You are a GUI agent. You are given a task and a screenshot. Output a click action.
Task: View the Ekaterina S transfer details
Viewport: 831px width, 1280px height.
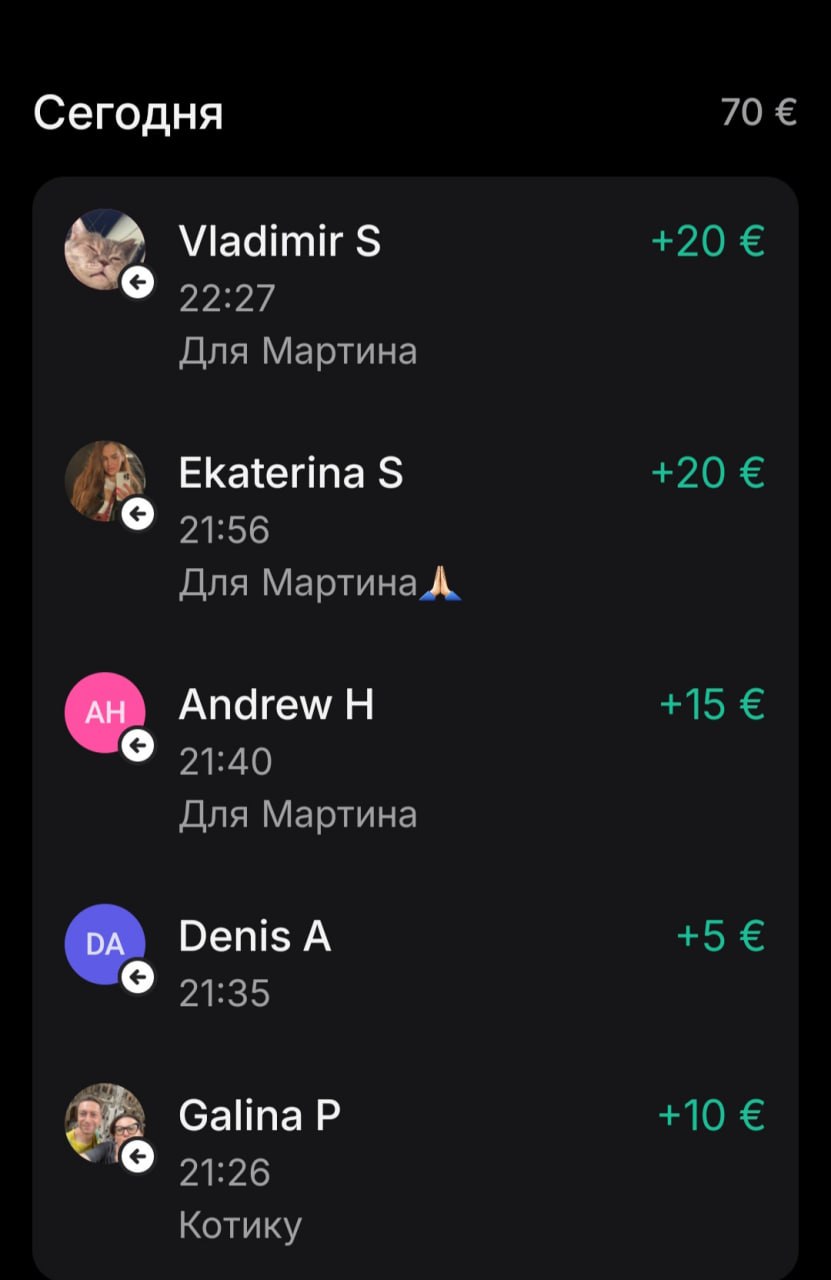point(415,526)
